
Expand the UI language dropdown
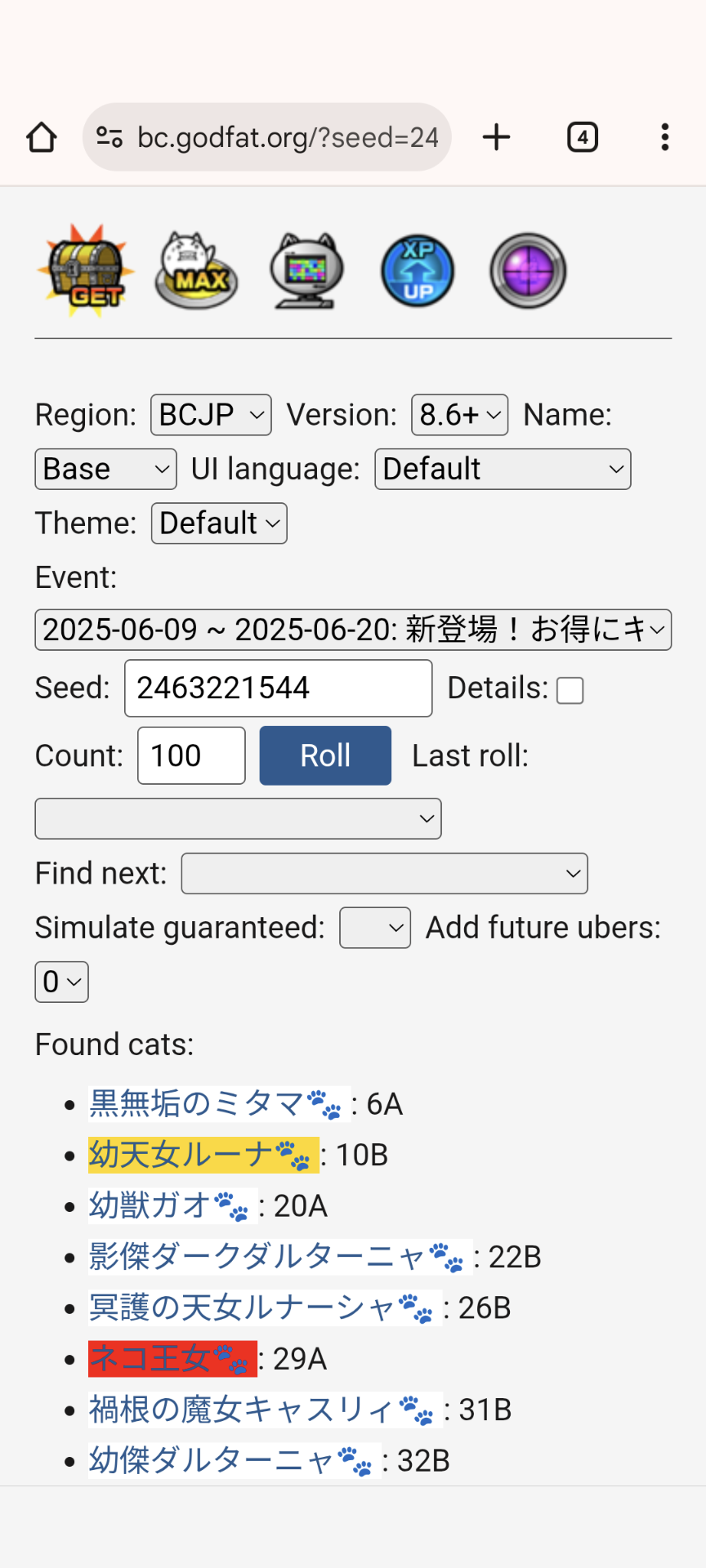pos(503,469)
